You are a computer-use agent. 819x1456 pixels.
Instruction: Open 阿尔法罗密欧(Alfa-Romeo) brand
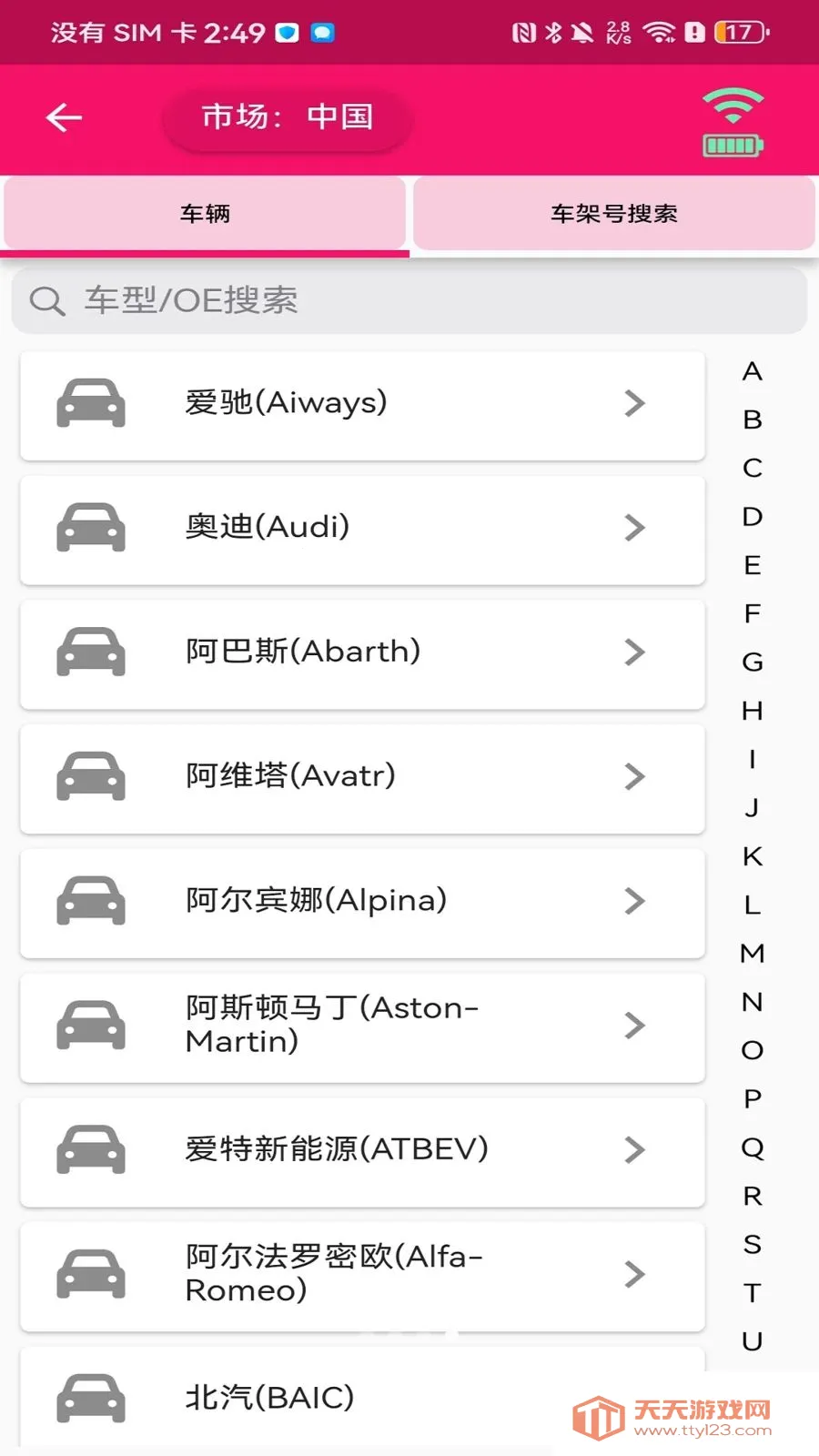(362, 1276)
